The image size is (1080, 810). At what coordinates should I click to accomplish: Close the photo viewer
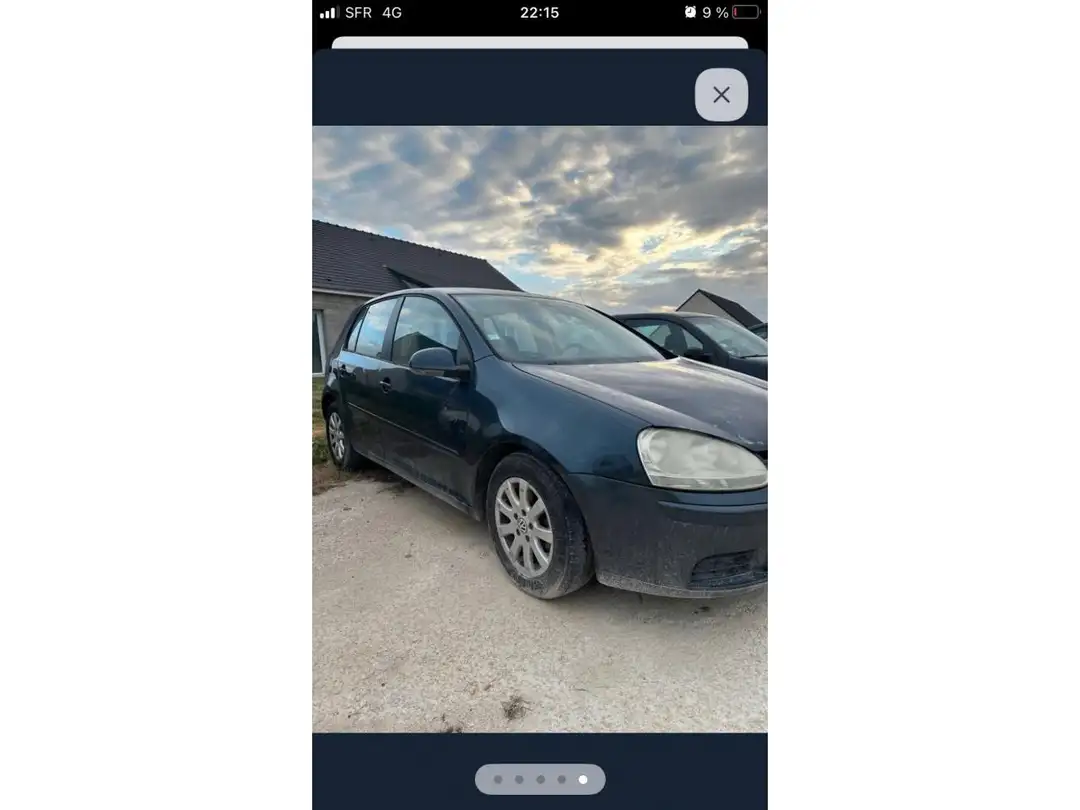tap(721, 95)
